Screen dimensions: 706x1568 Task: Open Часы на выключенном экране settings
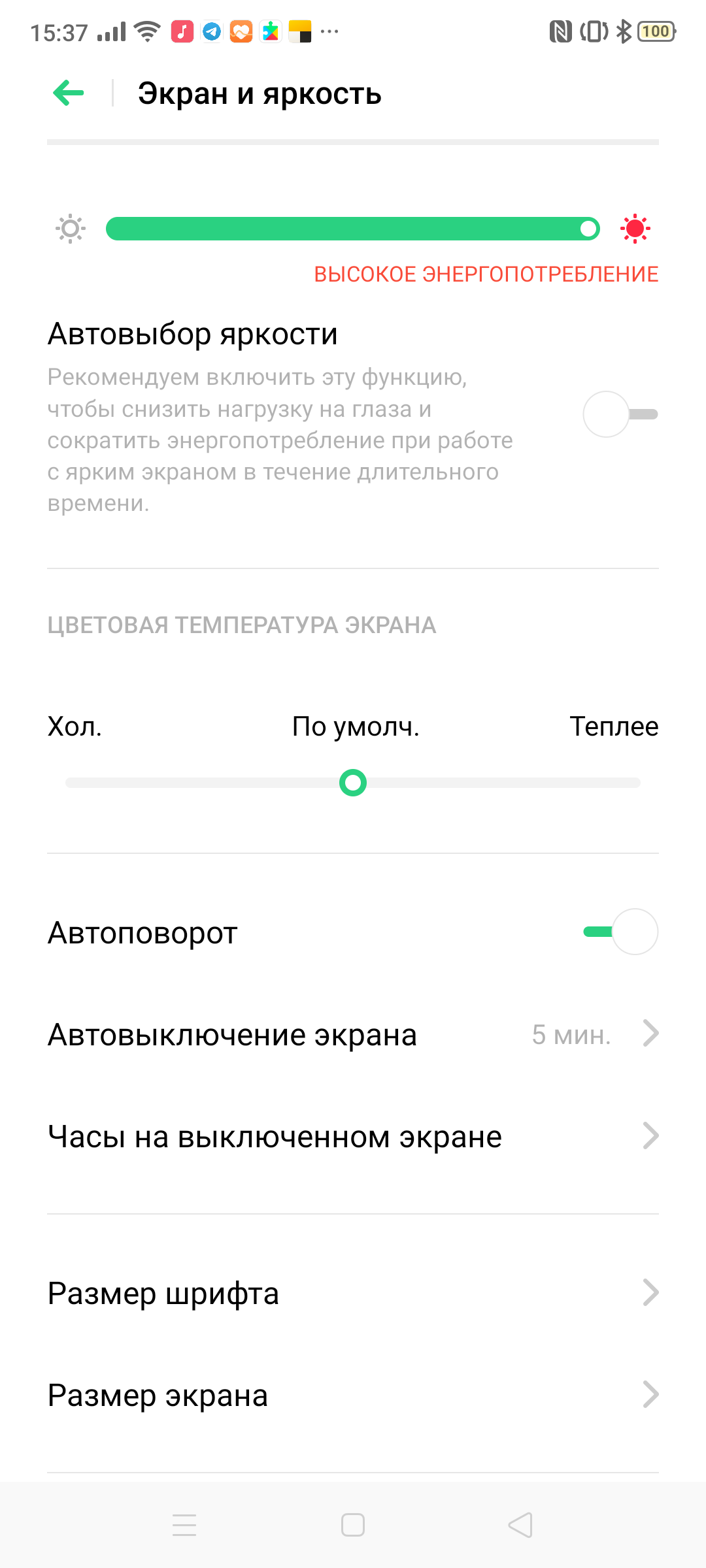coord(353,1135)
